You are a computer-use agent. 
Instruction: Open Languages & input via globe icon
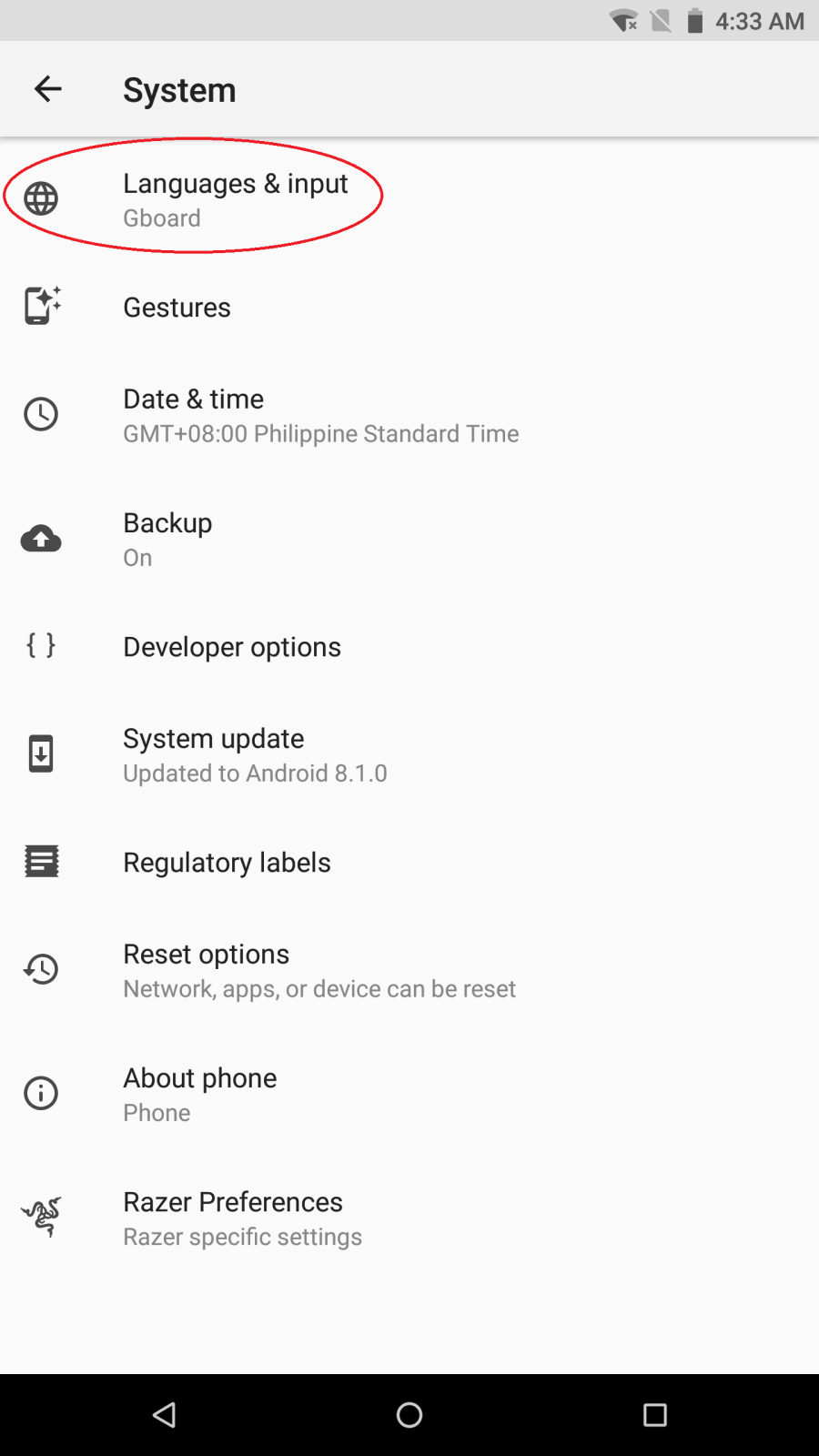coord(41,197)
